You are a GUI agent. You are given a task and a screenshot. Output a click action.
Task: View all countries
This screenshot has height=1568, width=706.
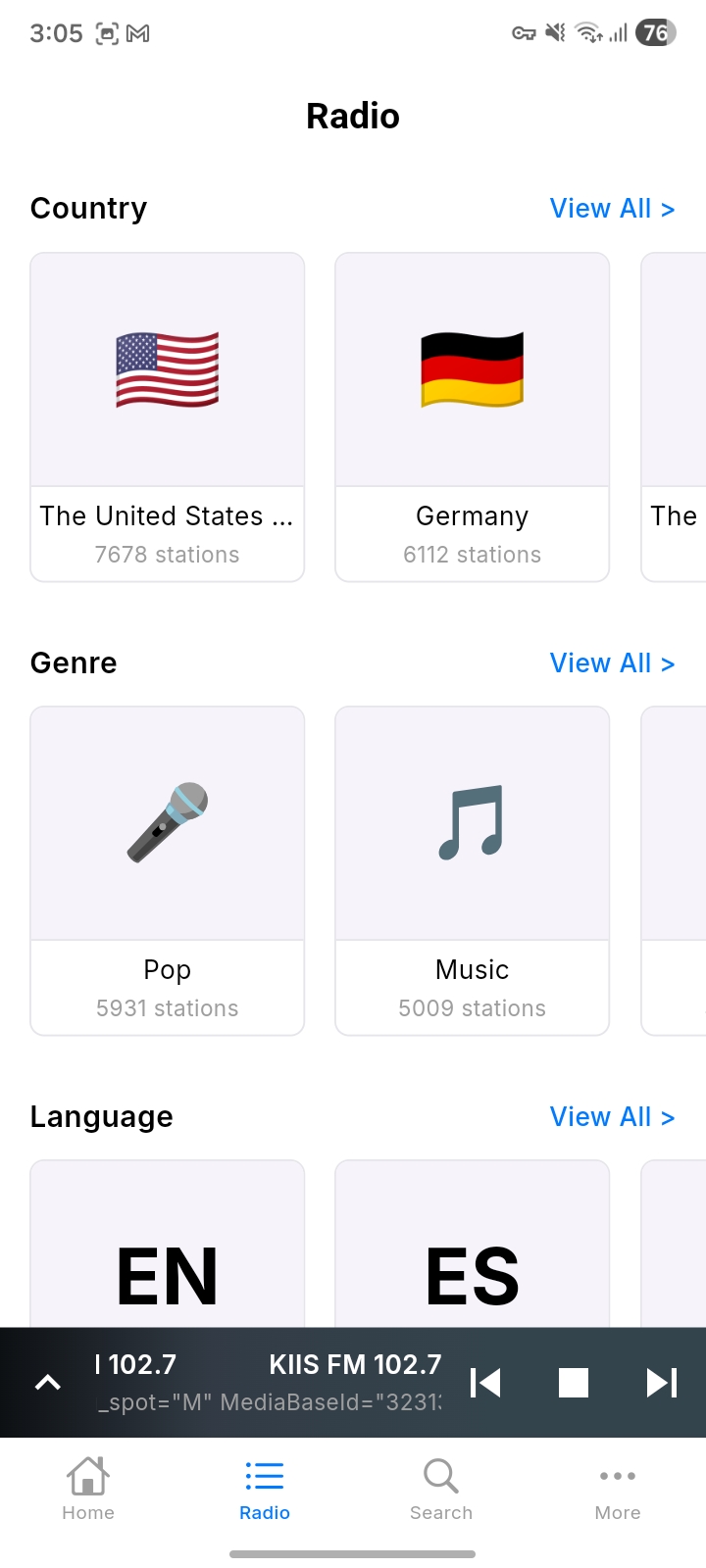(x=612, y=209)
